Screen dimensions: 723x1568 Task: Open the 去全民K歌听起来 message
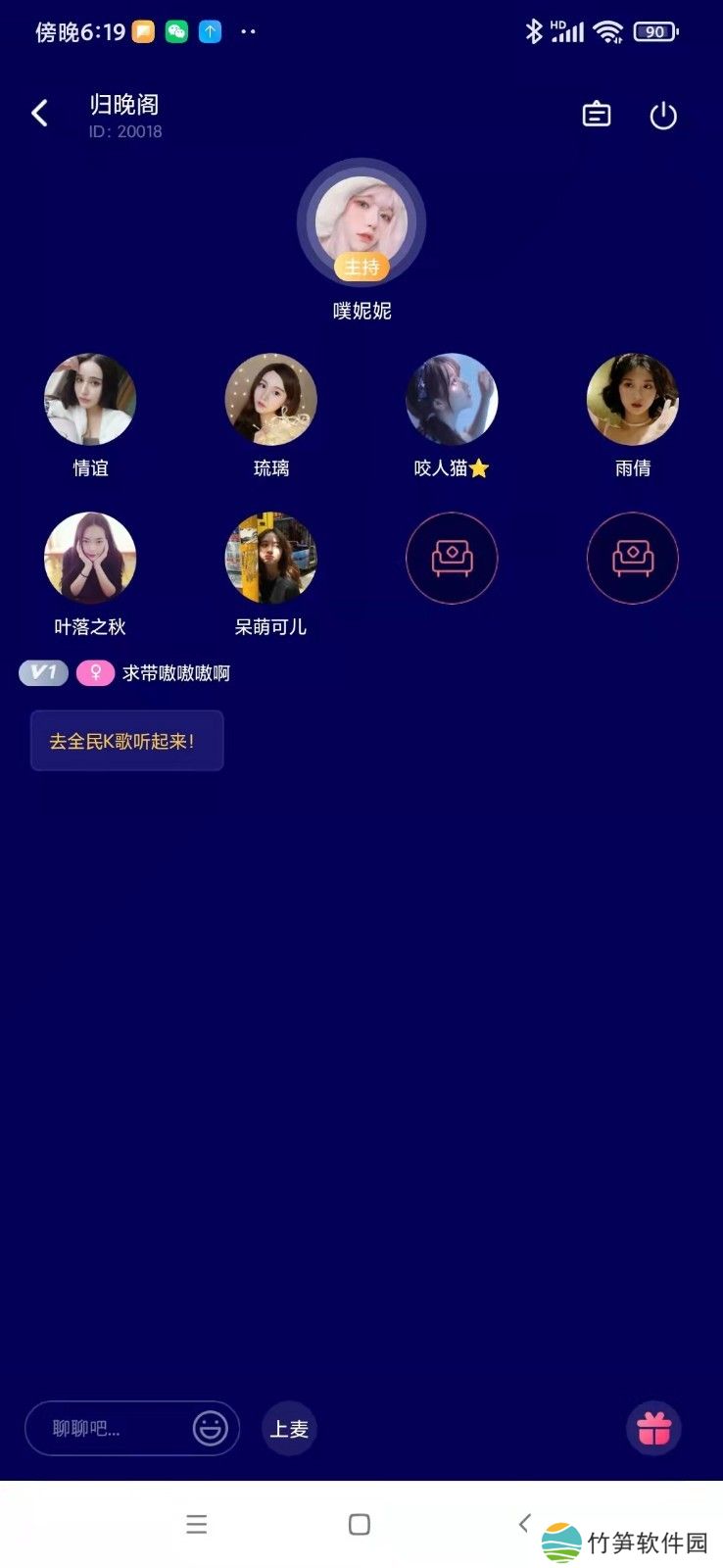click(x=126, y=741)
